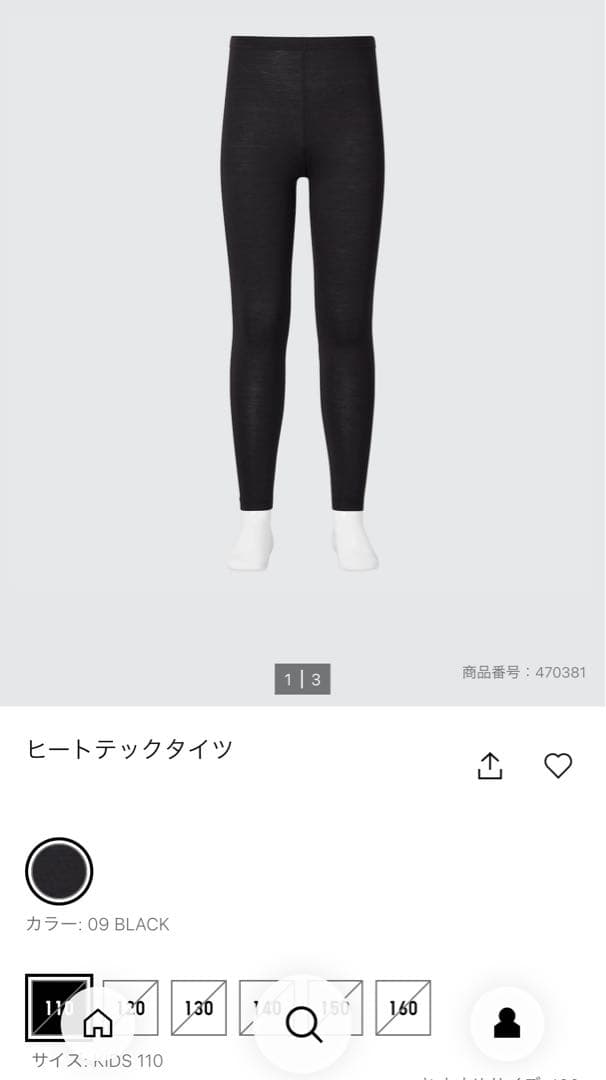Screen dimensions: 606x1080
Task: Open search with the magnifier button
Action: point(302,1024)
